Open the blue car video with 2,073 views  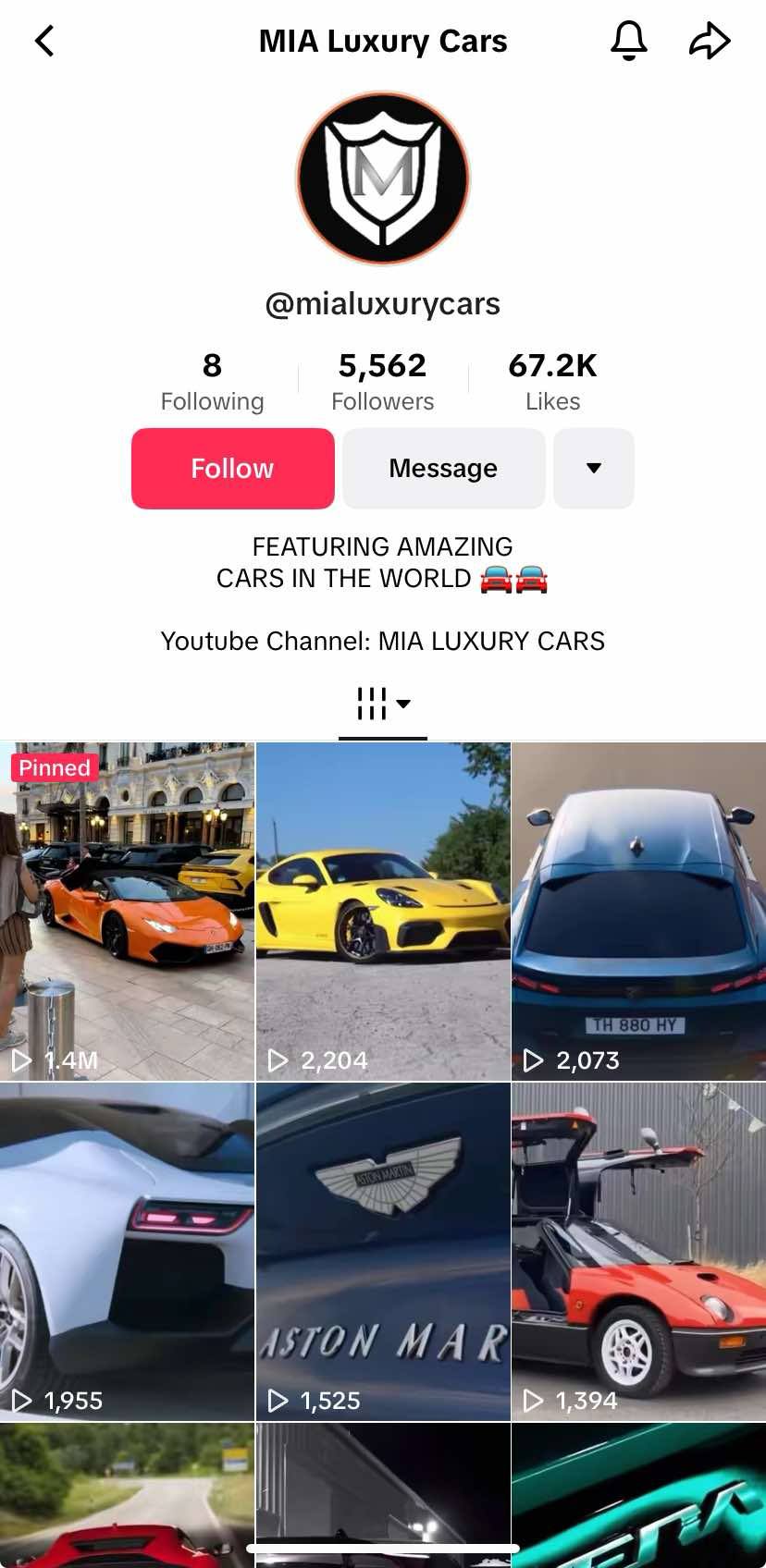point(638,911)
